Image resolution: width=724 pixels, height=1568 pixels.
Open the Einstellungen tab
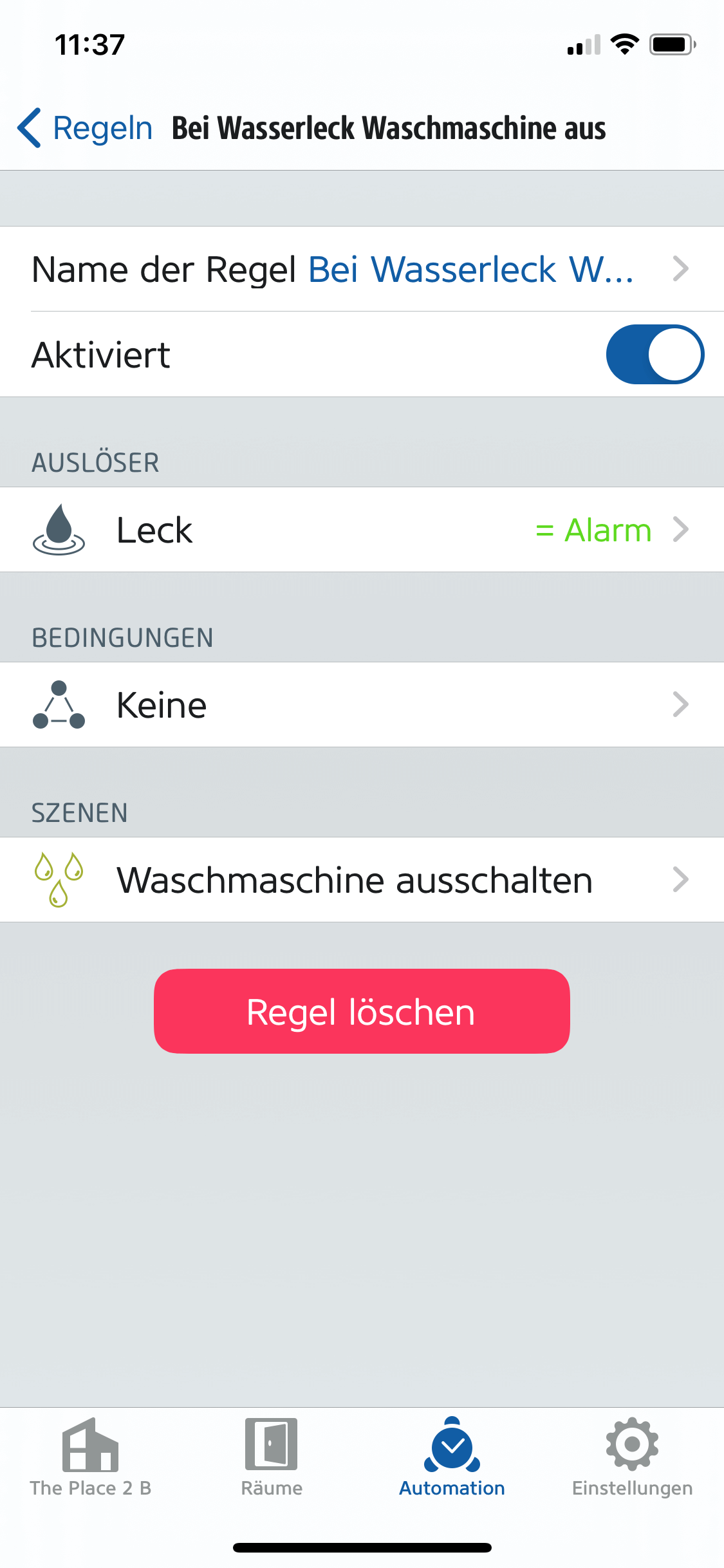[x=632, y=1457]
